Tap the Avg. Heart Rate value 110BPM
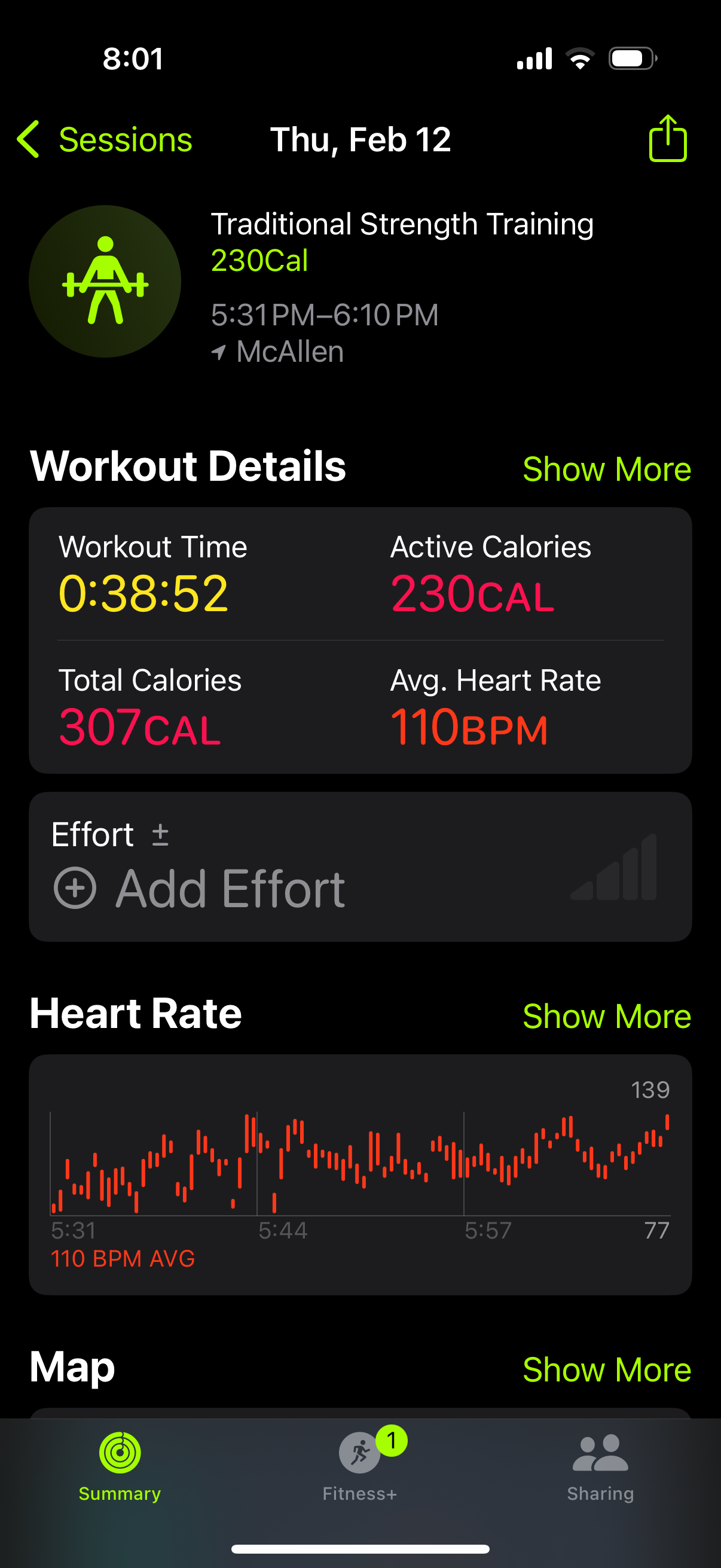This screenshot has height=1568, width=721. [471, 726]
